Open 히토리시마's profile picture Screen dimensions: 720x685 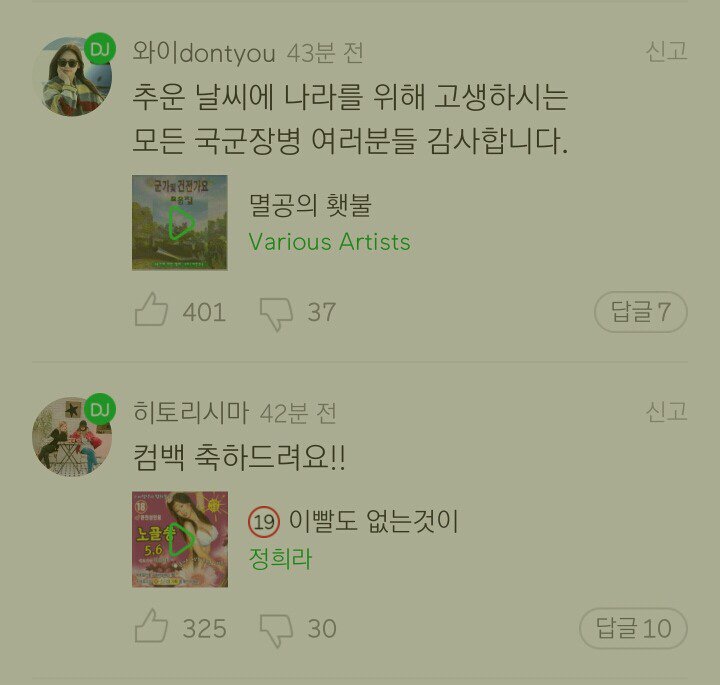coord(72,436)
